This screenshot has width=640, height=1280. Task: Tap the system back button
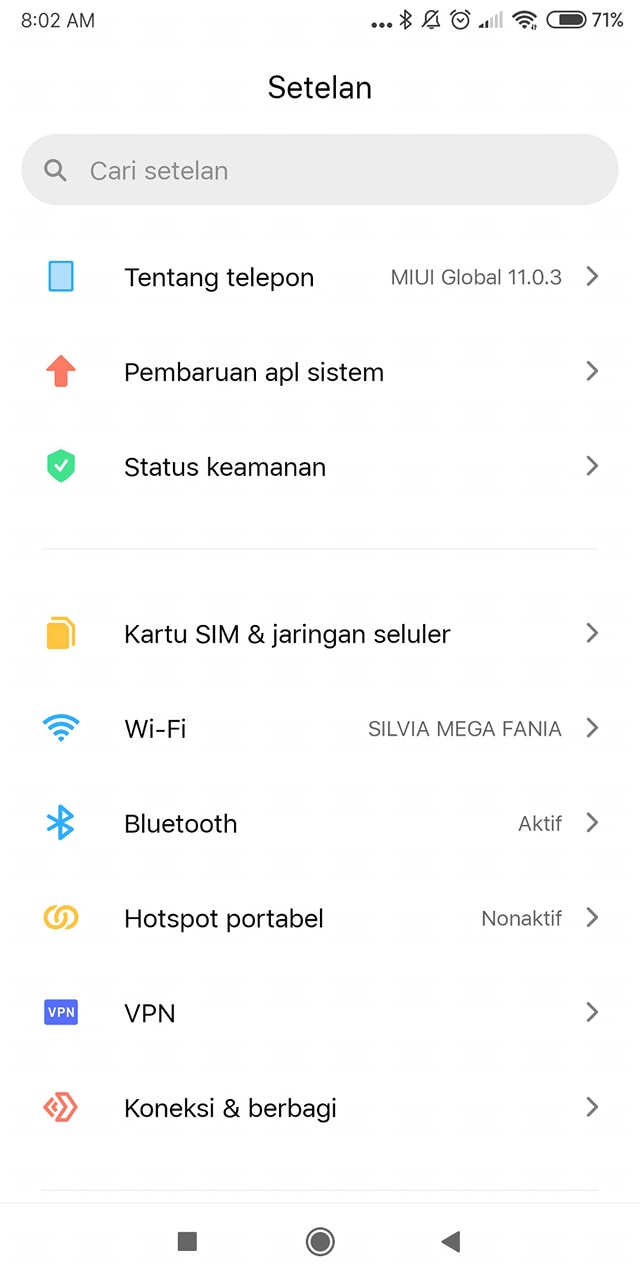pos(451,1242)
